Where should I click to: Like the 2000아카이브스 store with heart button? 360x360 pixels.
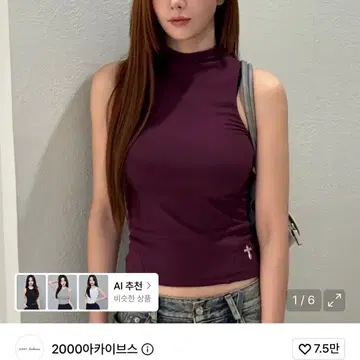(318, 349)
